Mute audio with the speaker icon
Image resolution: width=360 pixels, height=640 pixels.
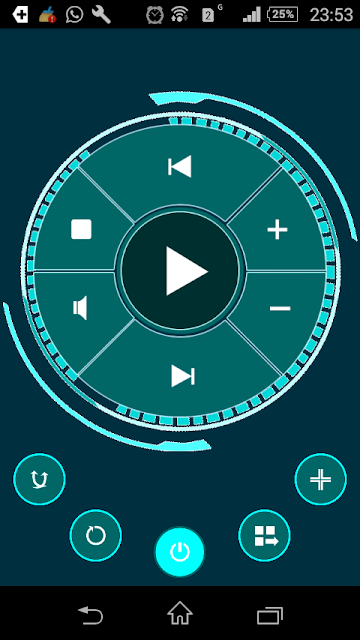[80, 308]
